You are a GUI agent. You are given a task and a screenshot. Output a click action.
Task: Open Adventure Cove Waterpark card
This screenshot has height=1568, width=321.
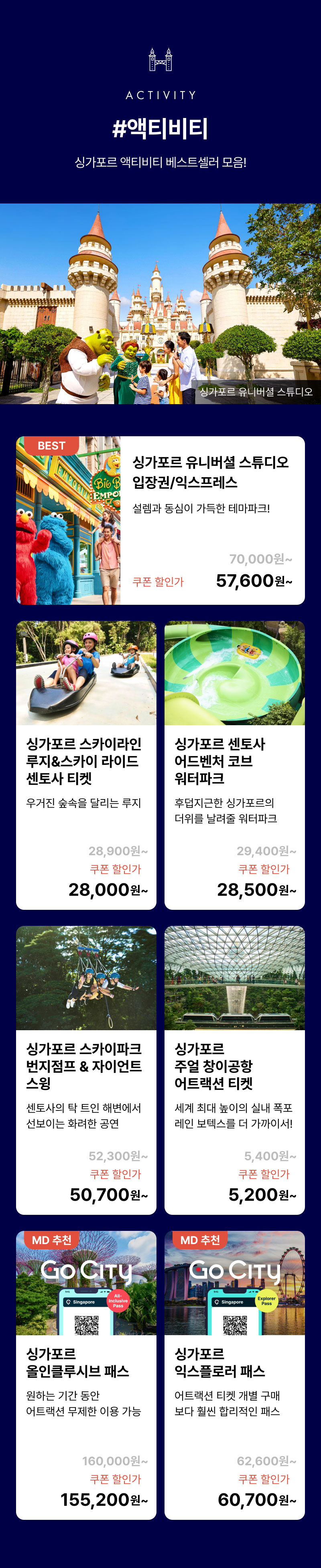(x=234, y=765)
